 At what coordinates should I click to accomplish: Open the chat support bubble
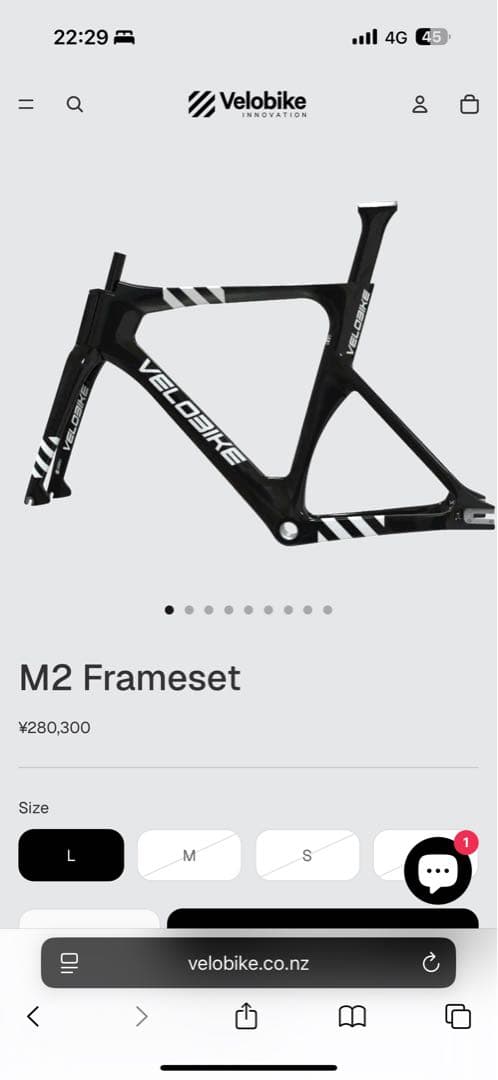(x=438, y=871)
